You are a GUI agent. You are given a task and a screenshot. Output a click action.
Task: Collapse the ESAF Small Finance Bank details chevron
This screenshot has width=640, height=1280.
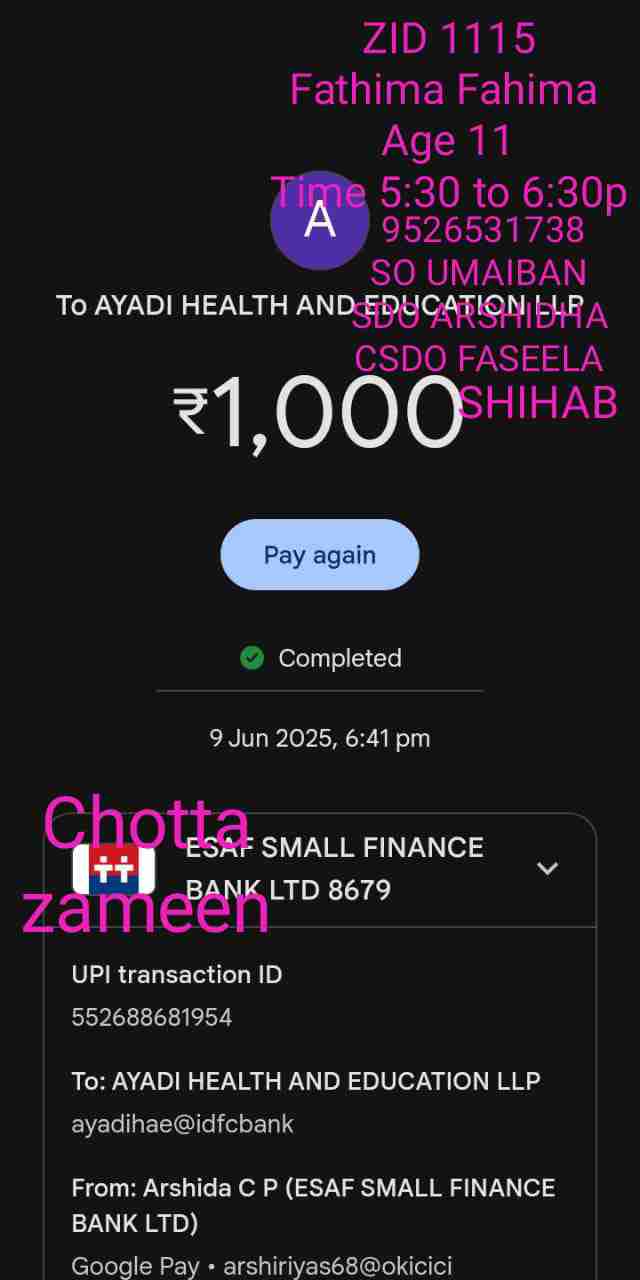547,868
